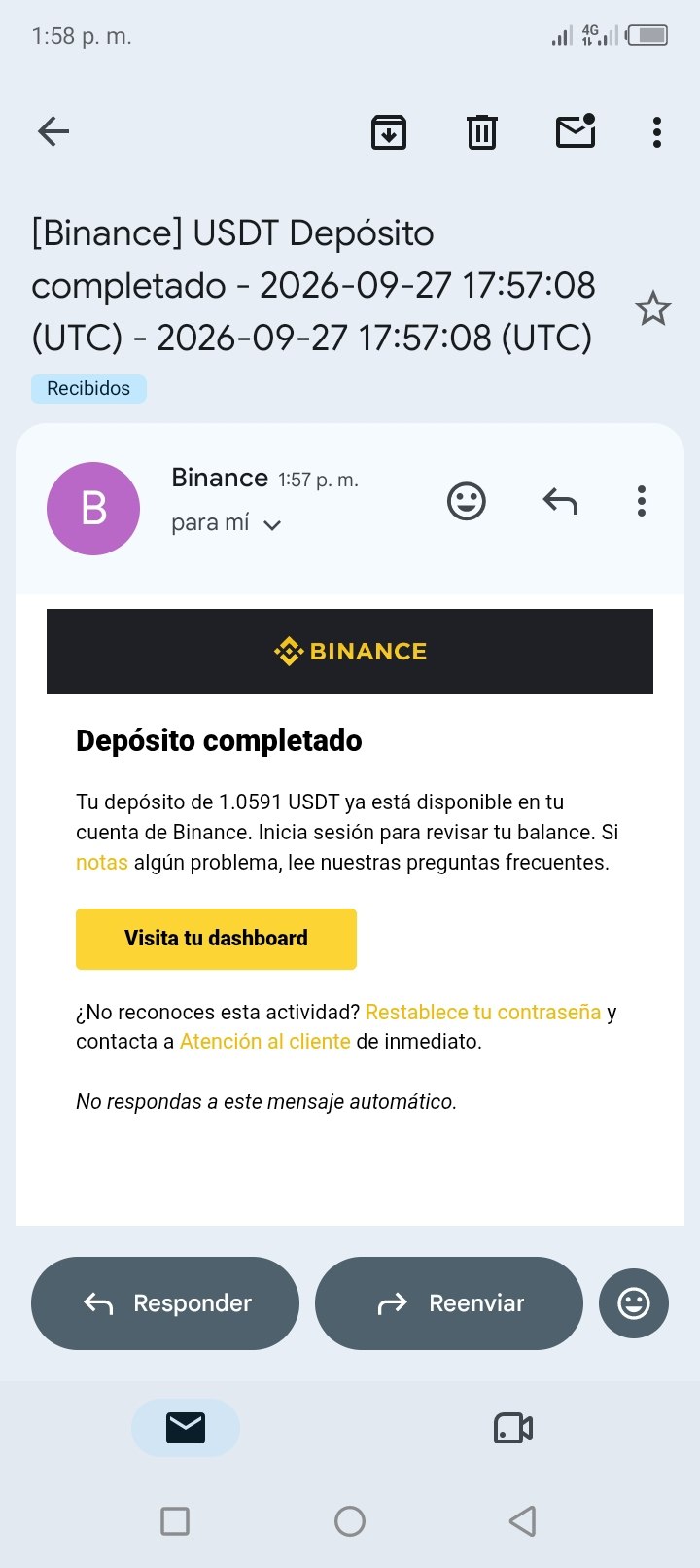Open the top toolbar overflow menu
Screen dimensions: 700x1568
[657, 131]
